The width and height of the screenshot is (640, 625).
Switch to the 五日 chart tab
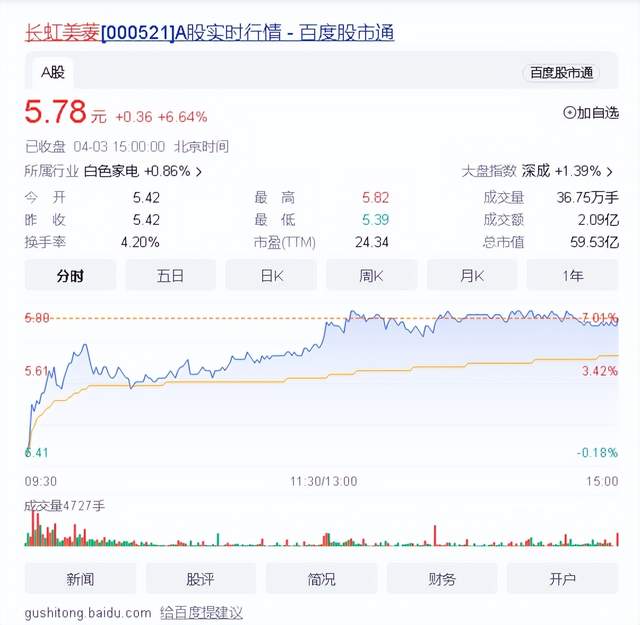point(170,275)
